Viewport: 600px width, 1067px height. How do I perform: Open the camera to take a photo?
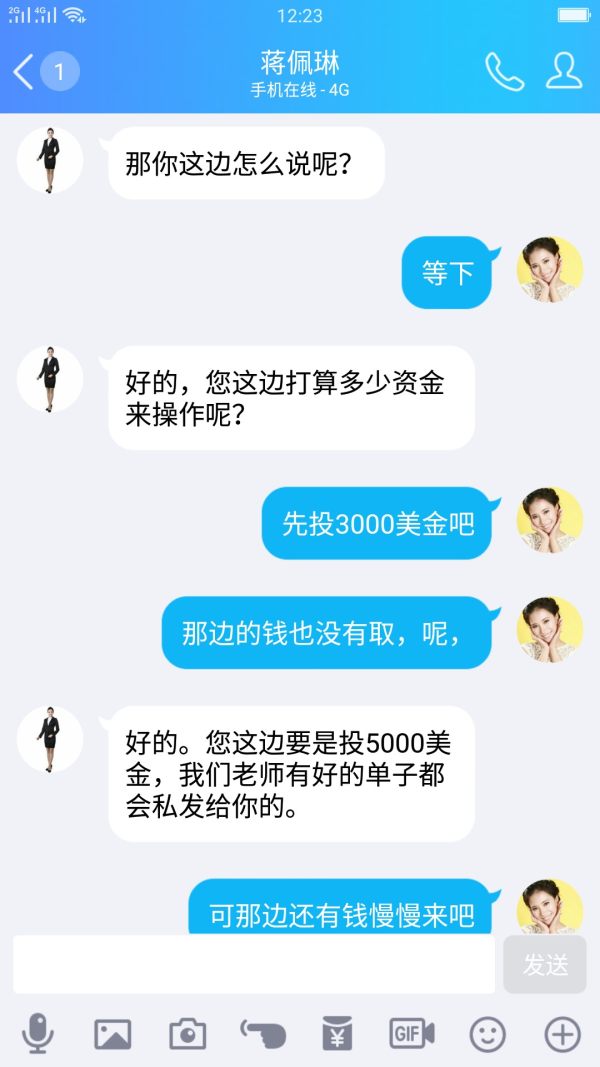pyautogui.click(x=188, y=1033)
